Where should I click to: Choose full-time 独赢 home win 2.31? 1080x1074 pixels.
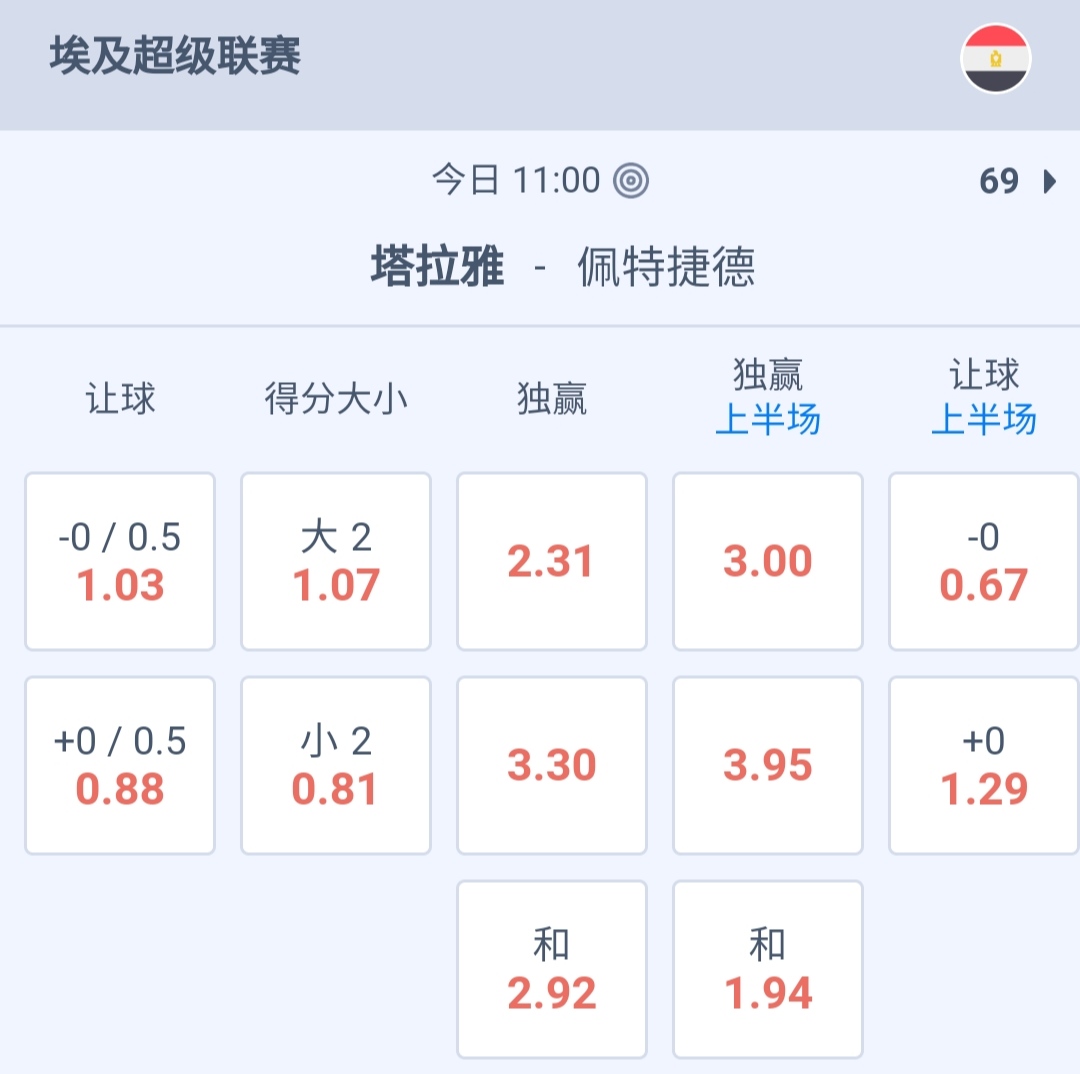(552, 562)
